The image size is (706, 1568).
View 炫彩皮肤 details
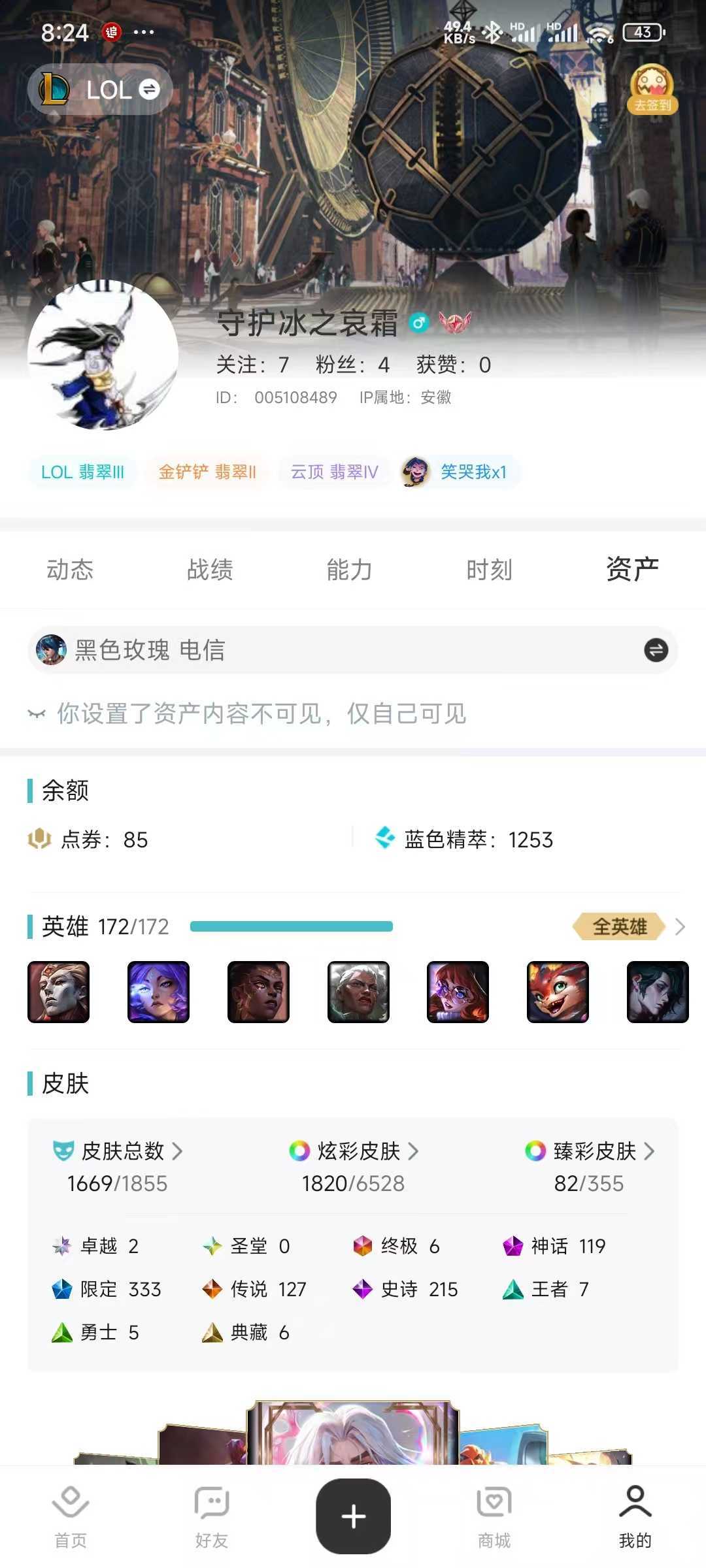coord(354,1151)
